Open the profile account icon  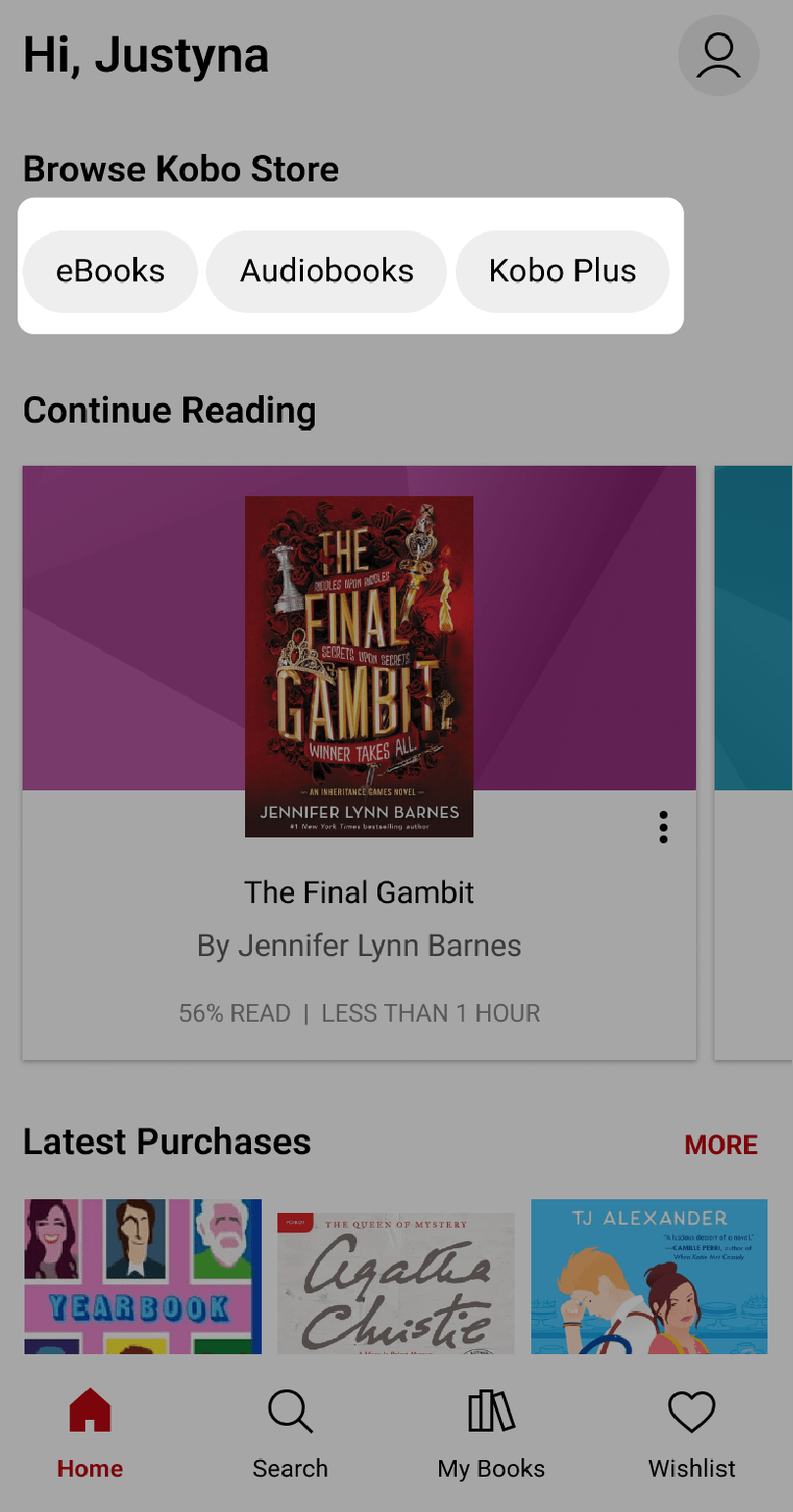(x=719, y=56)
